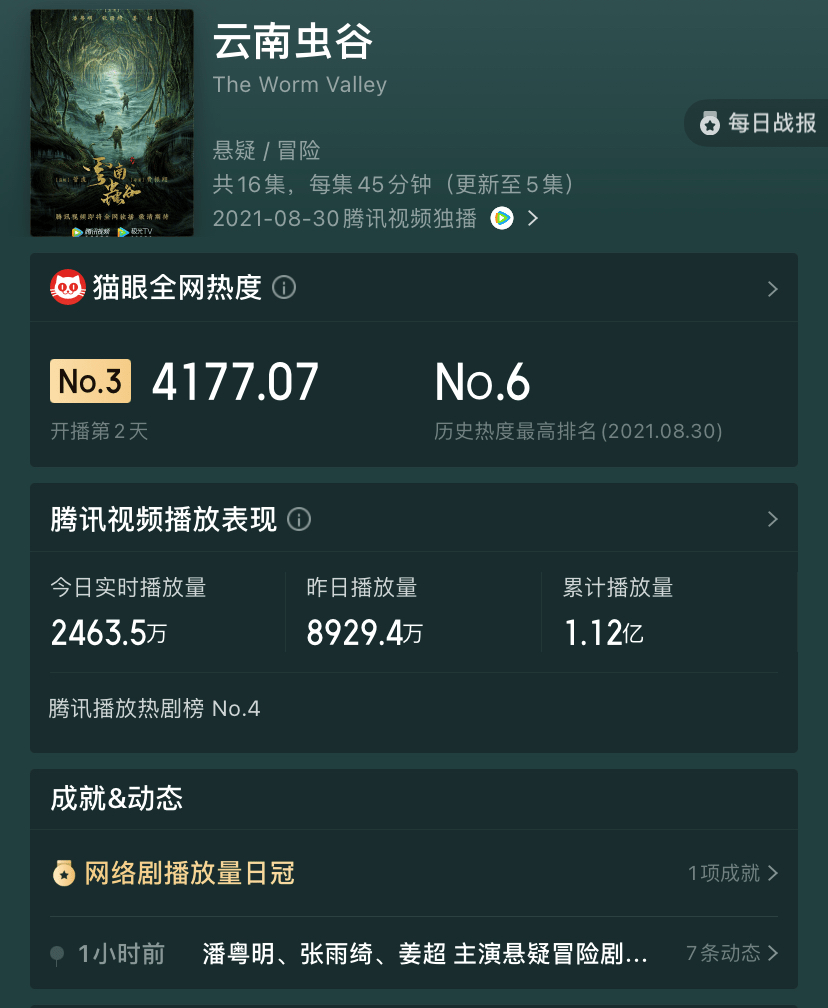Expand 腾讯视频播放表现 details via the chevron
Viewport: 828px width, 1008px height.
click(772, 519)
